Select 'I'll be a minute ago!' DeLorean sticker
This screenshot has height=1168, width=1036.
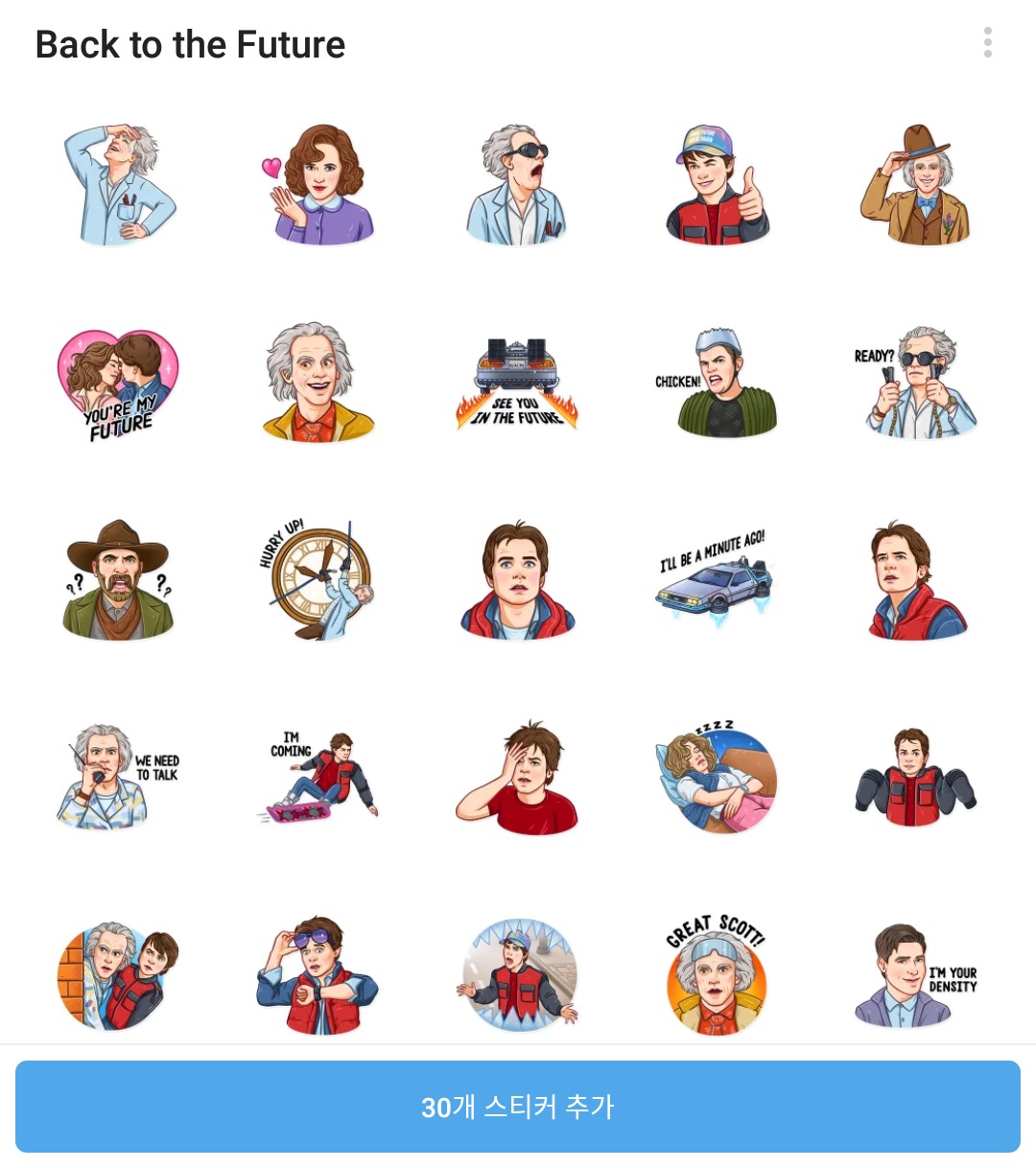tap(718, 580)
